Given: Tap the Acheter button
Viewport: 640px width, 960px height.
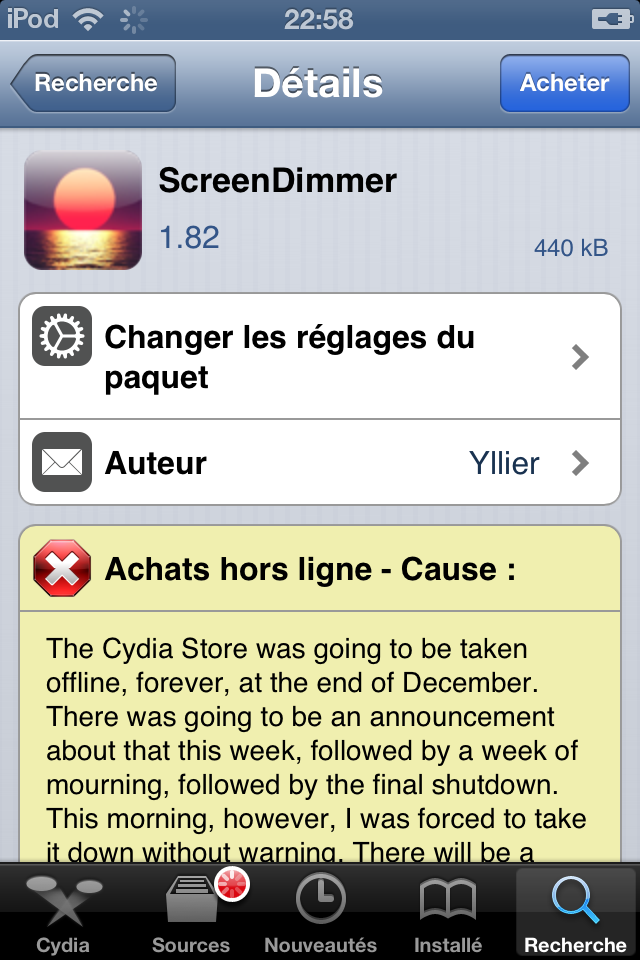Looking at the screenshot, I should 564,84.
